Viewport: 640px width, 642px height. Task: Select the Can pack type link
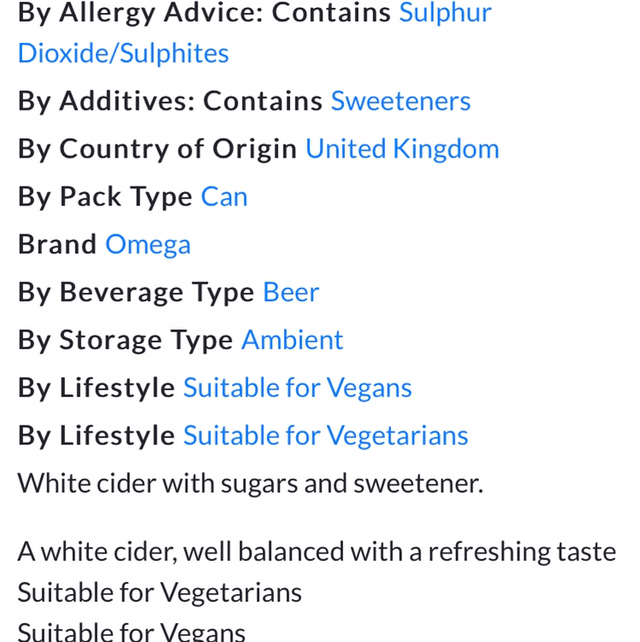(x=224, y=197)
